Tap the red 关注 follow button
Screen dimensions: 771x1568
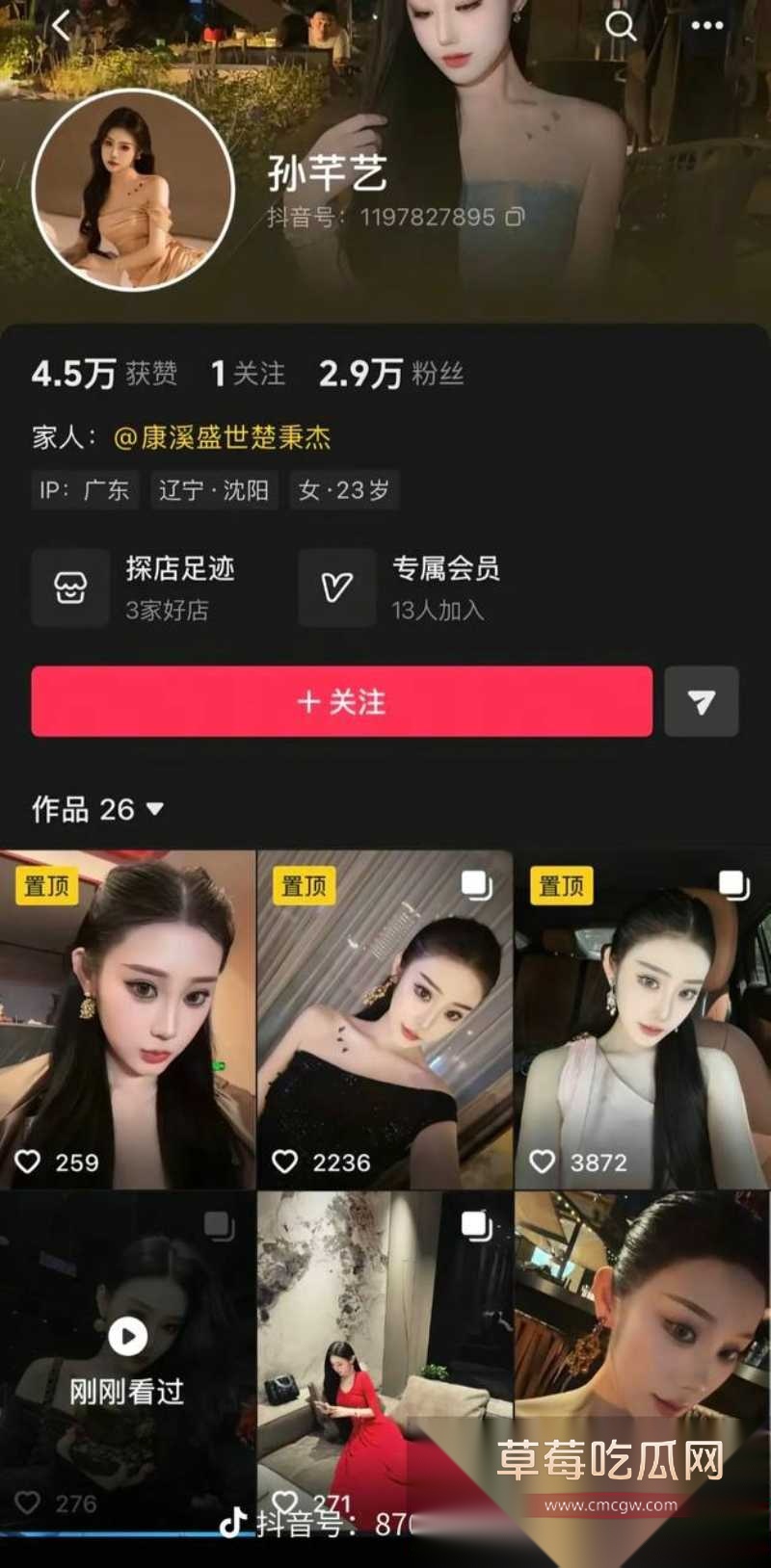click(x=342, y=702)
